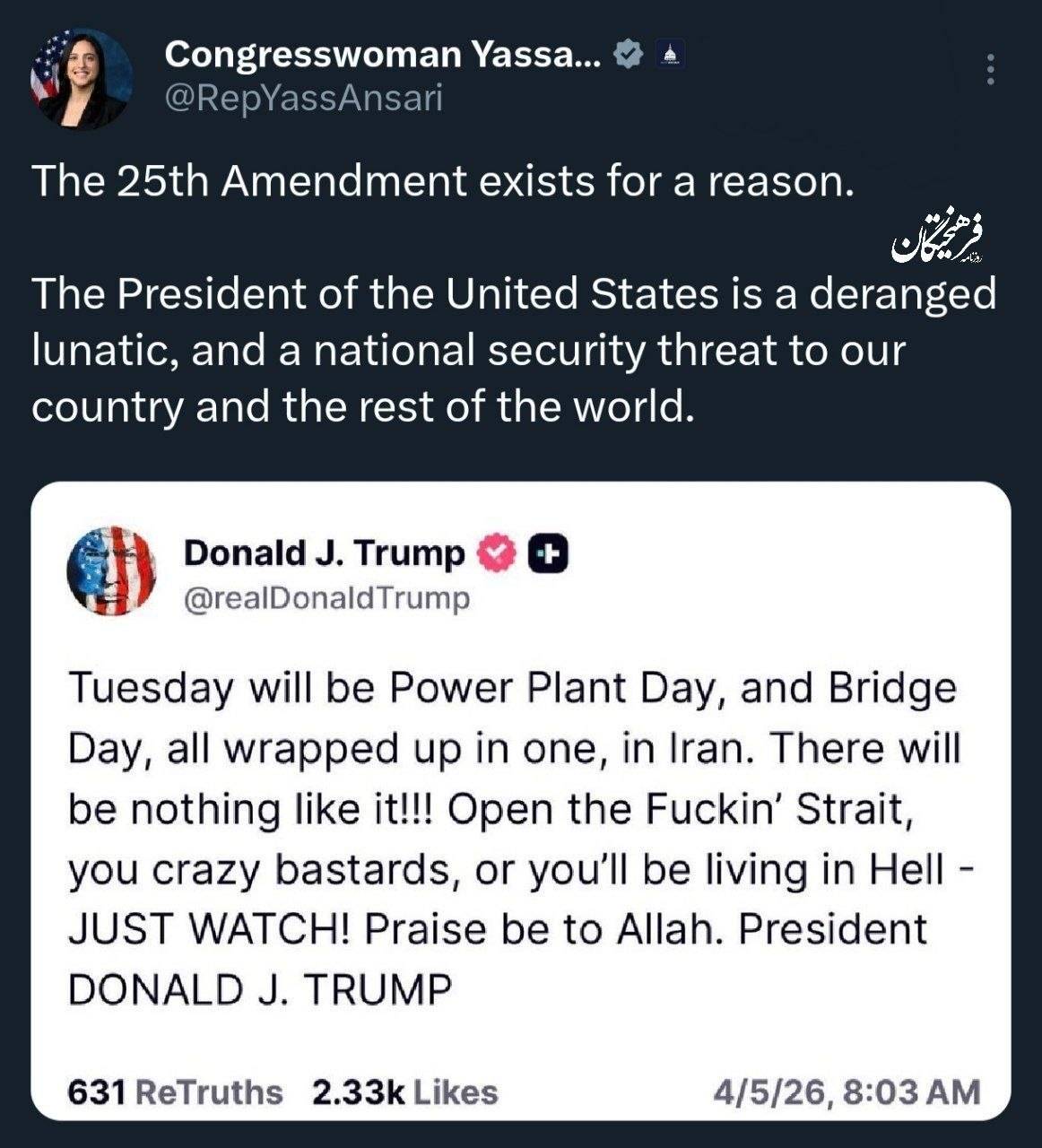Open the three-dot options menu
The width and height of the screenshot is (1042, 1148).
991,67
